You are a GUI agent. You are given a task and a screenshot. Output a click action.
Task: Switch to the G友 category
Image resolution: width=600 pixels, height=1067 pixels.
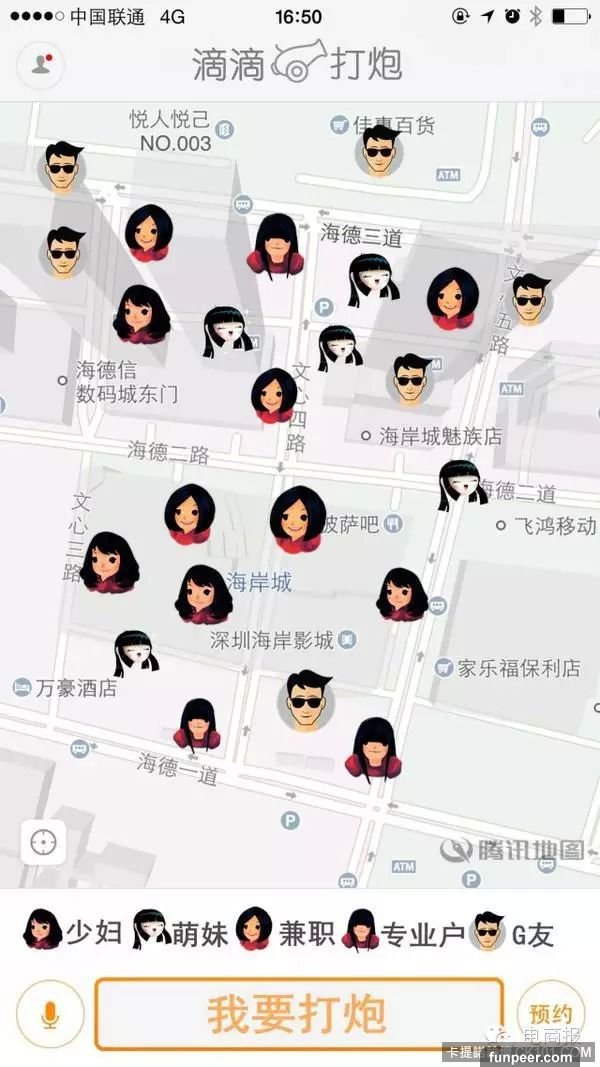click(x=513, y=932)
